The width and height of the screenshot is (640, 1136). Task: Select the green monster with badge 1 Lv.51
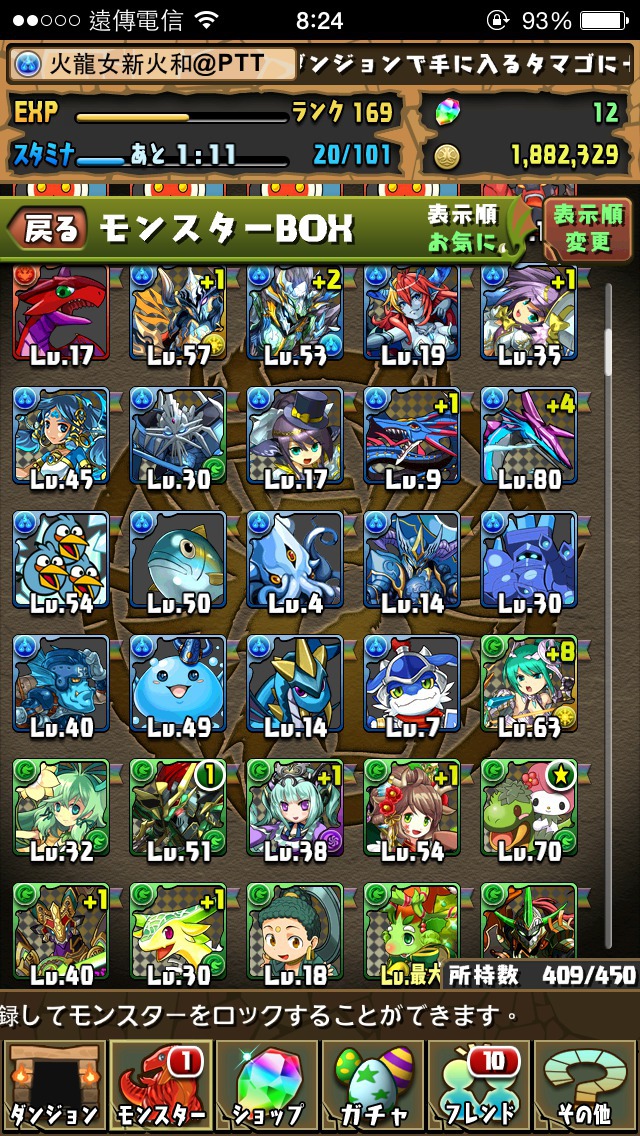tap(178, 807)
